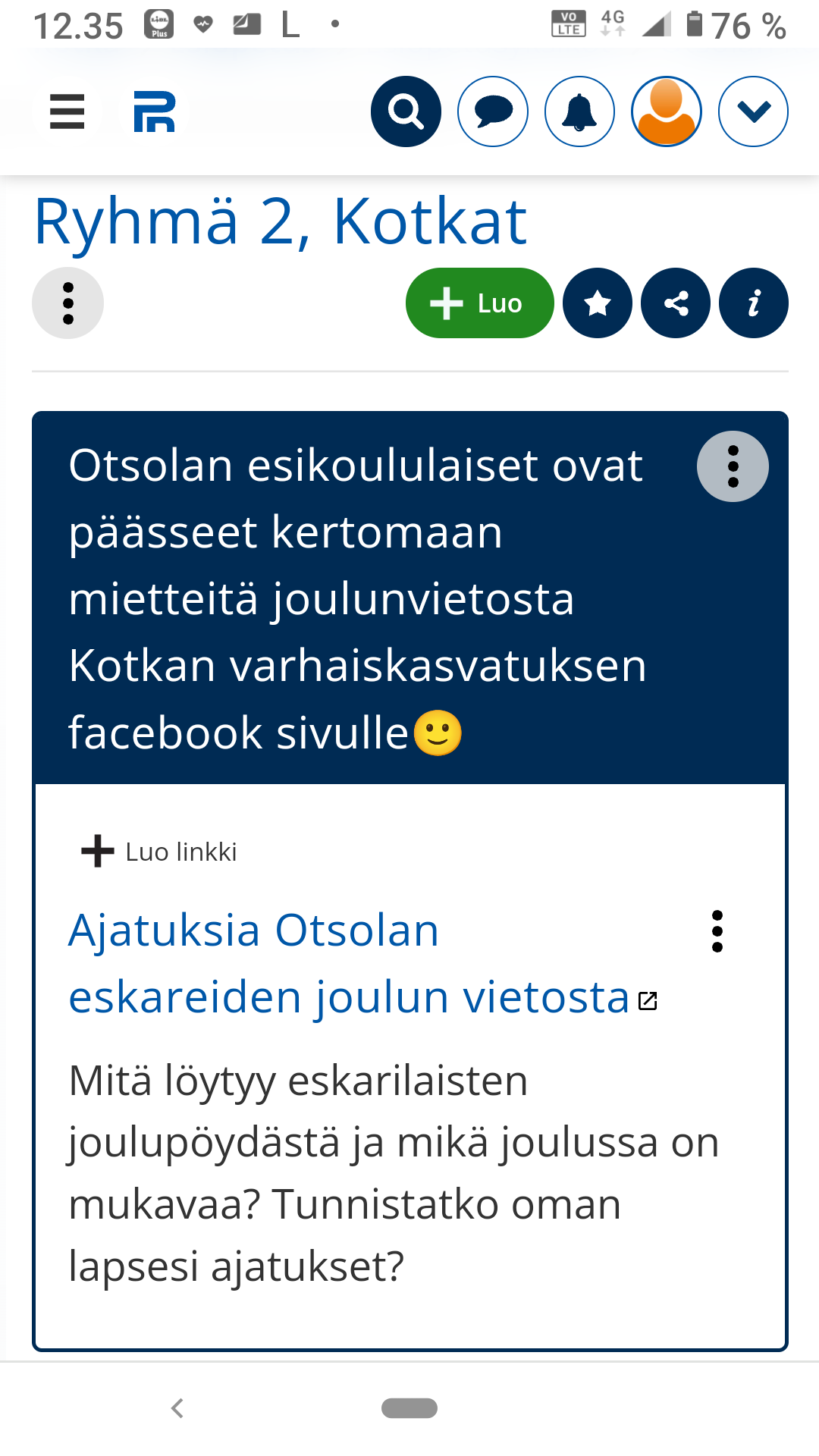This screenshot has width=819, height=1456.
Task: Open options for the Ajatuksia Otsolan link
Action: coord(717,932)
